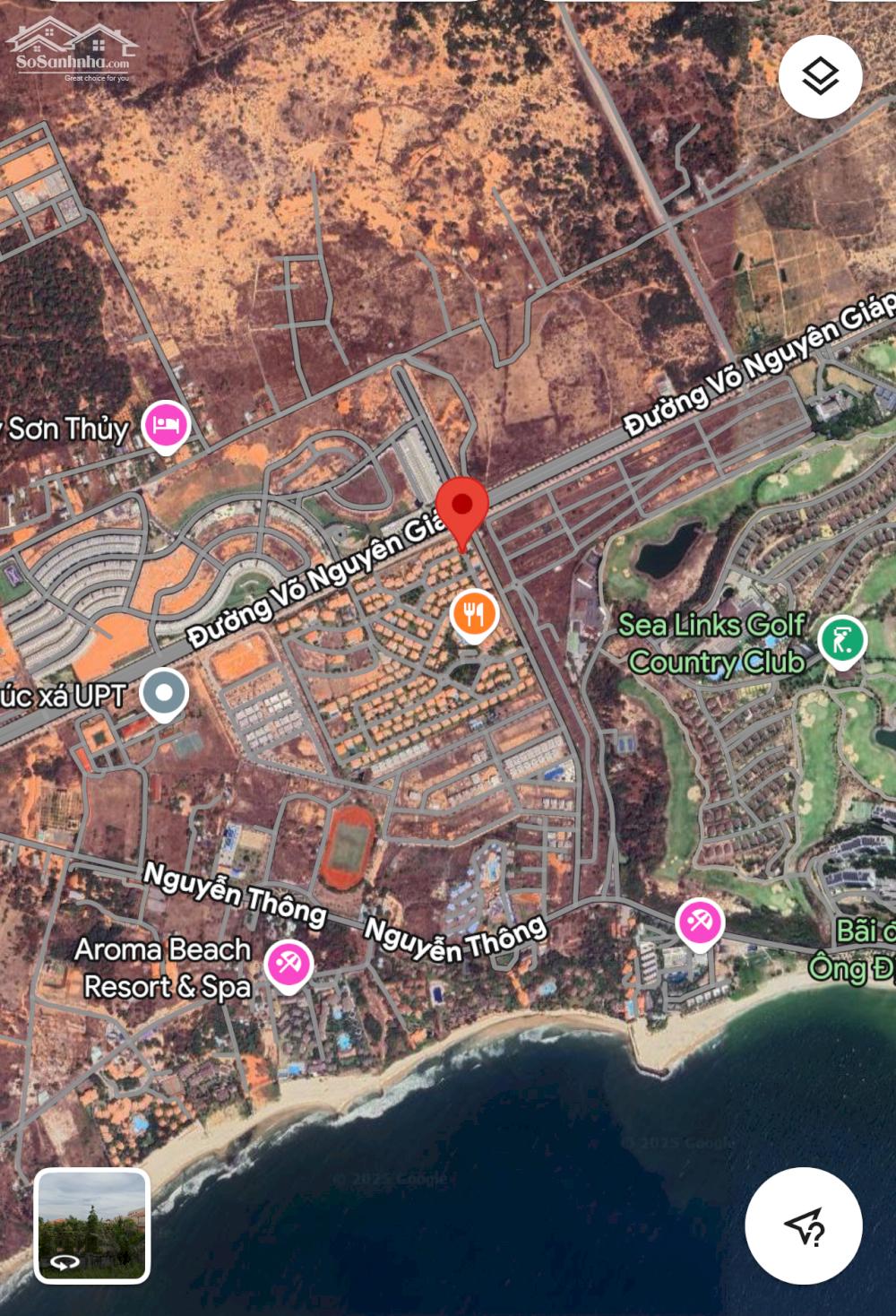Image resolution: width=896 pixels, height=1316 pixels.
Task: Open the orange restaurant marker
Action: 474,615
